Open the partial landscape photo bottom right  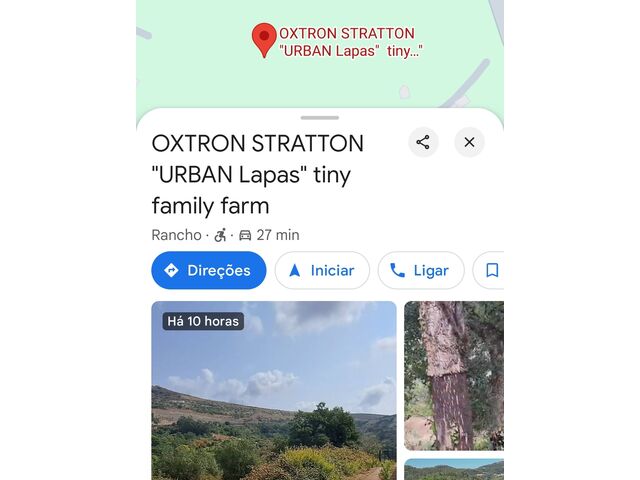[x=453, y=470]
